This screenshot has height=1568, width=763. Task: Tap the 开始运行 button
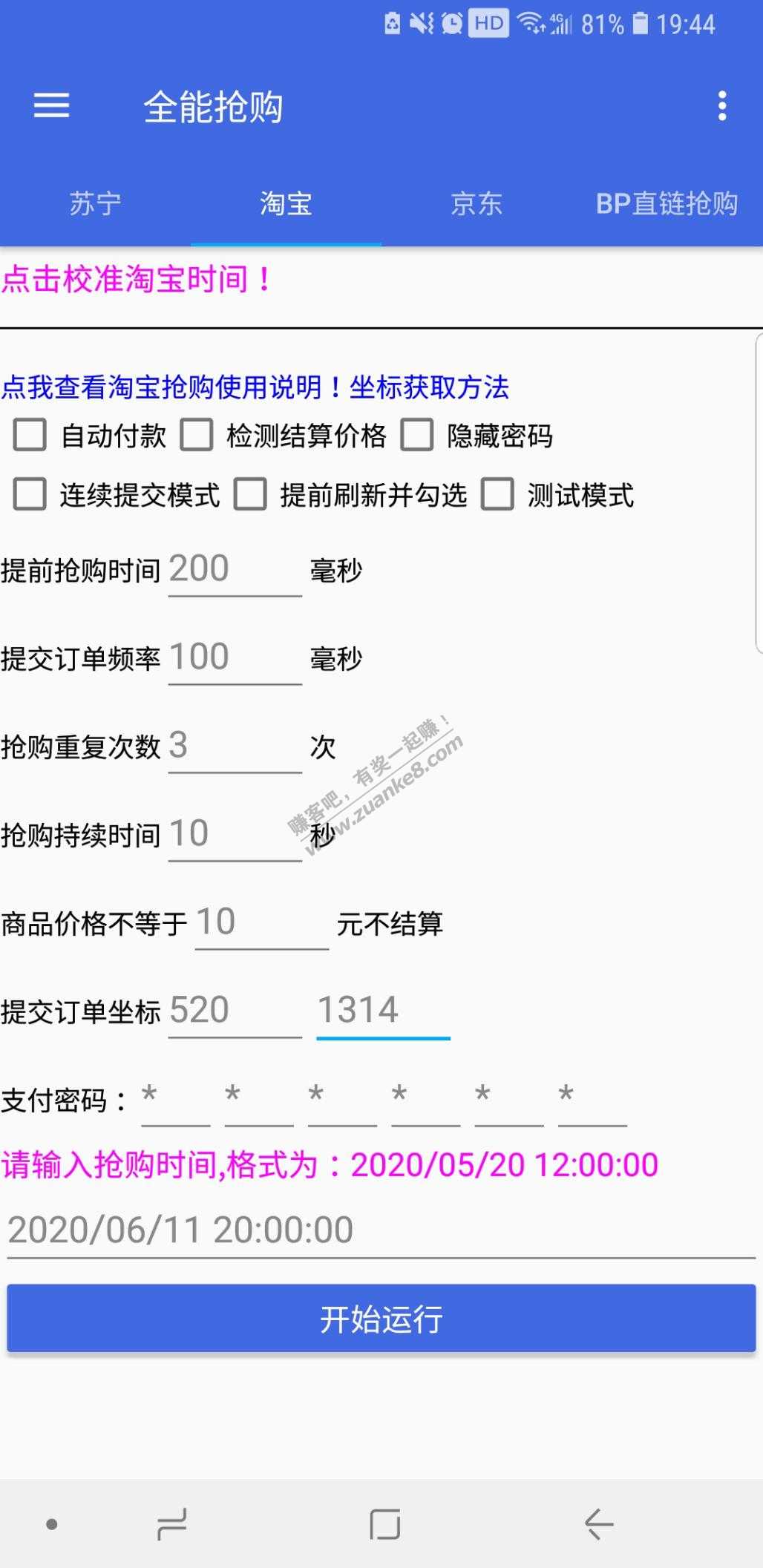tap(381, 1319)
